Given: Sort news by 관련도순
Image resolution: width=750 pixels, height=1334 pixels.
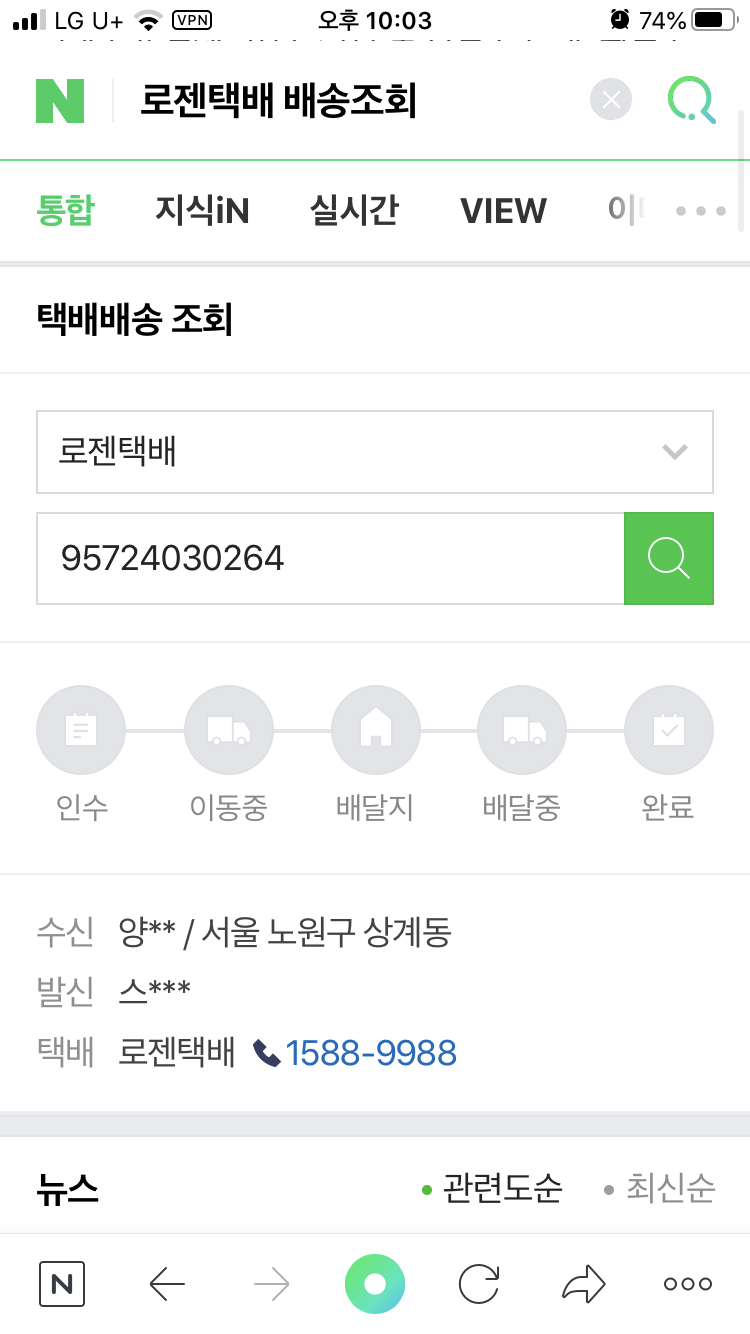Looking at the screenshot, I should (492, 1188).
